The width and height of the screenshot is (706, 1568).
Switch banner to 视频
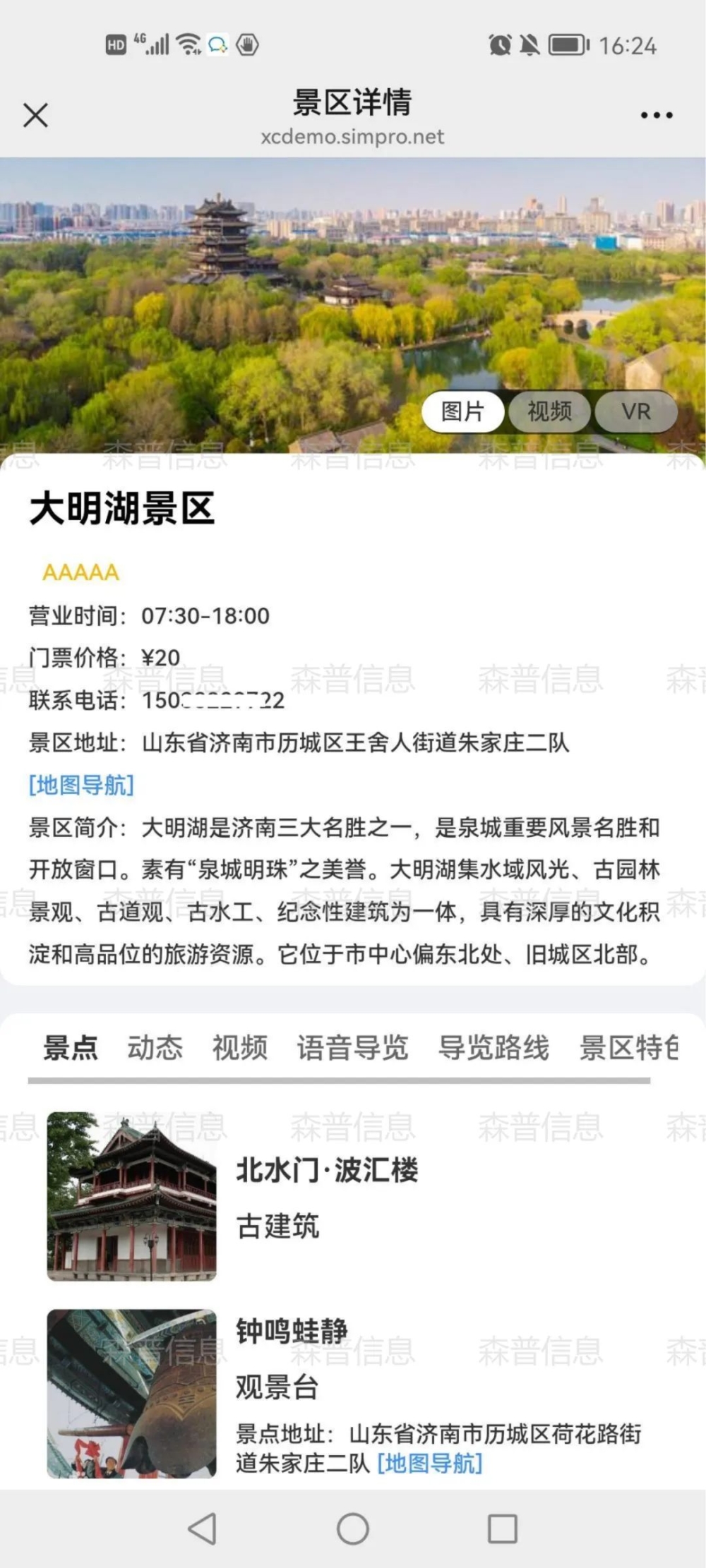click(x=549, y=411)
